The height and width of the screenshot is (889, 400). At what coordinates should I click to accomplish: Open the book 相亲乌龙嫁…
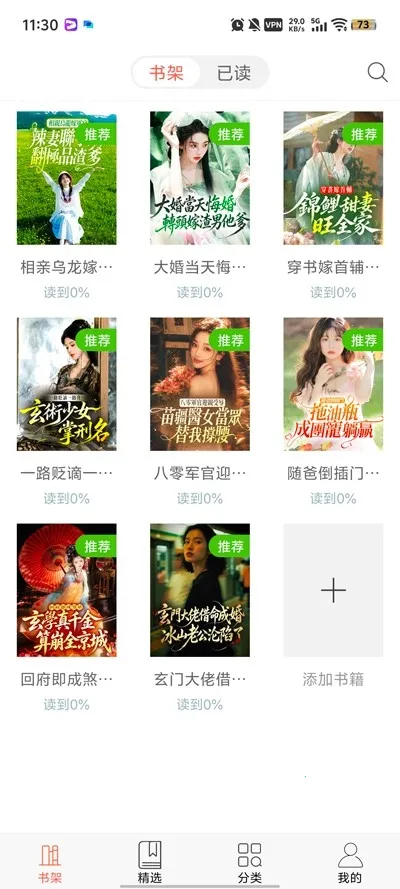pos(66,178)
